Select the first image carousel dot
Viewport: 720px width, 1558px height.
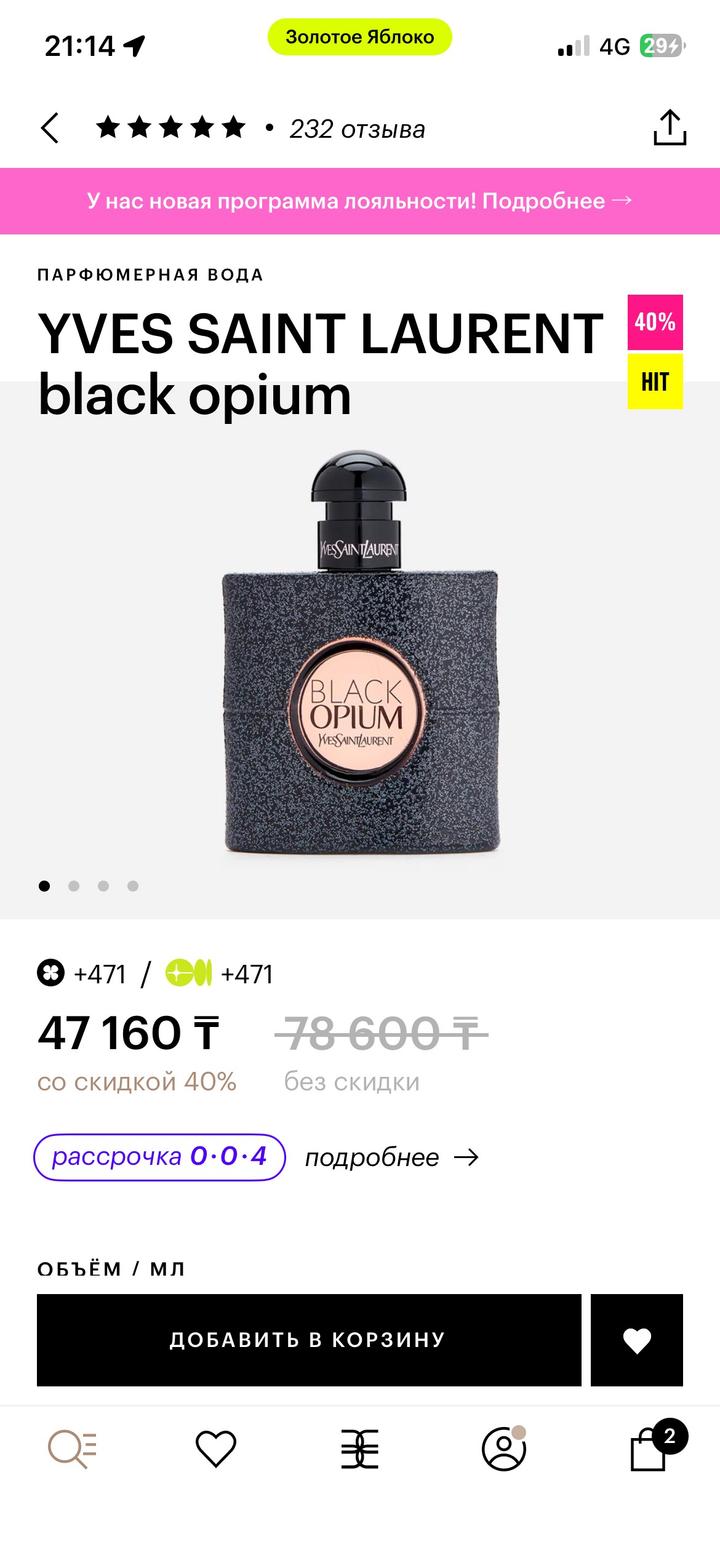pos(44,886)
